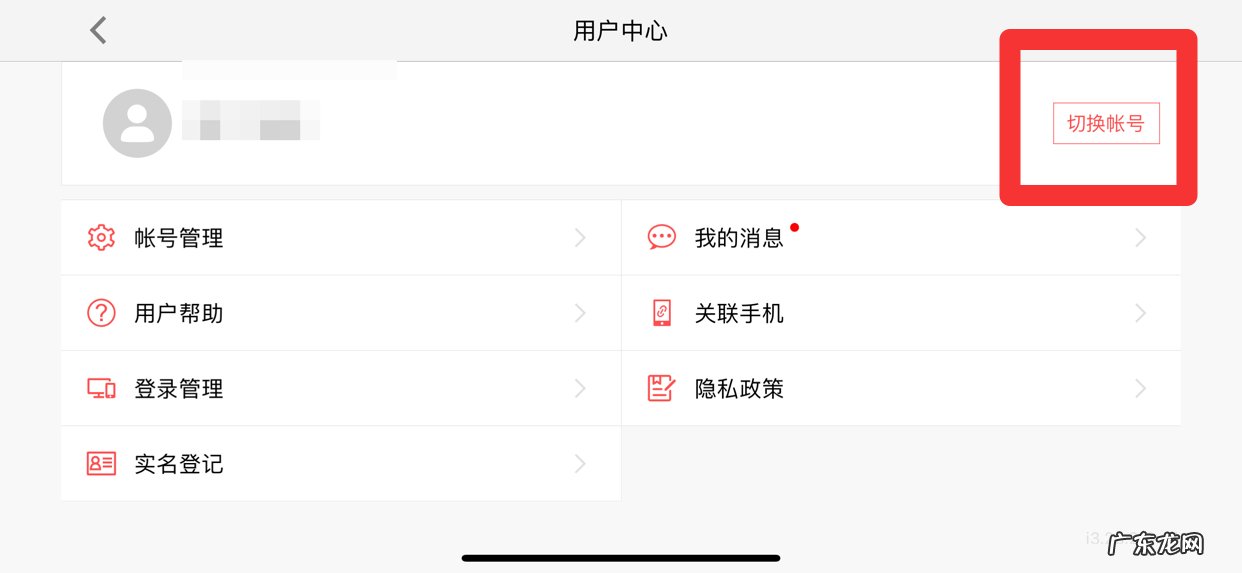View the 隐私政策 privacy policy

point(900,388)
